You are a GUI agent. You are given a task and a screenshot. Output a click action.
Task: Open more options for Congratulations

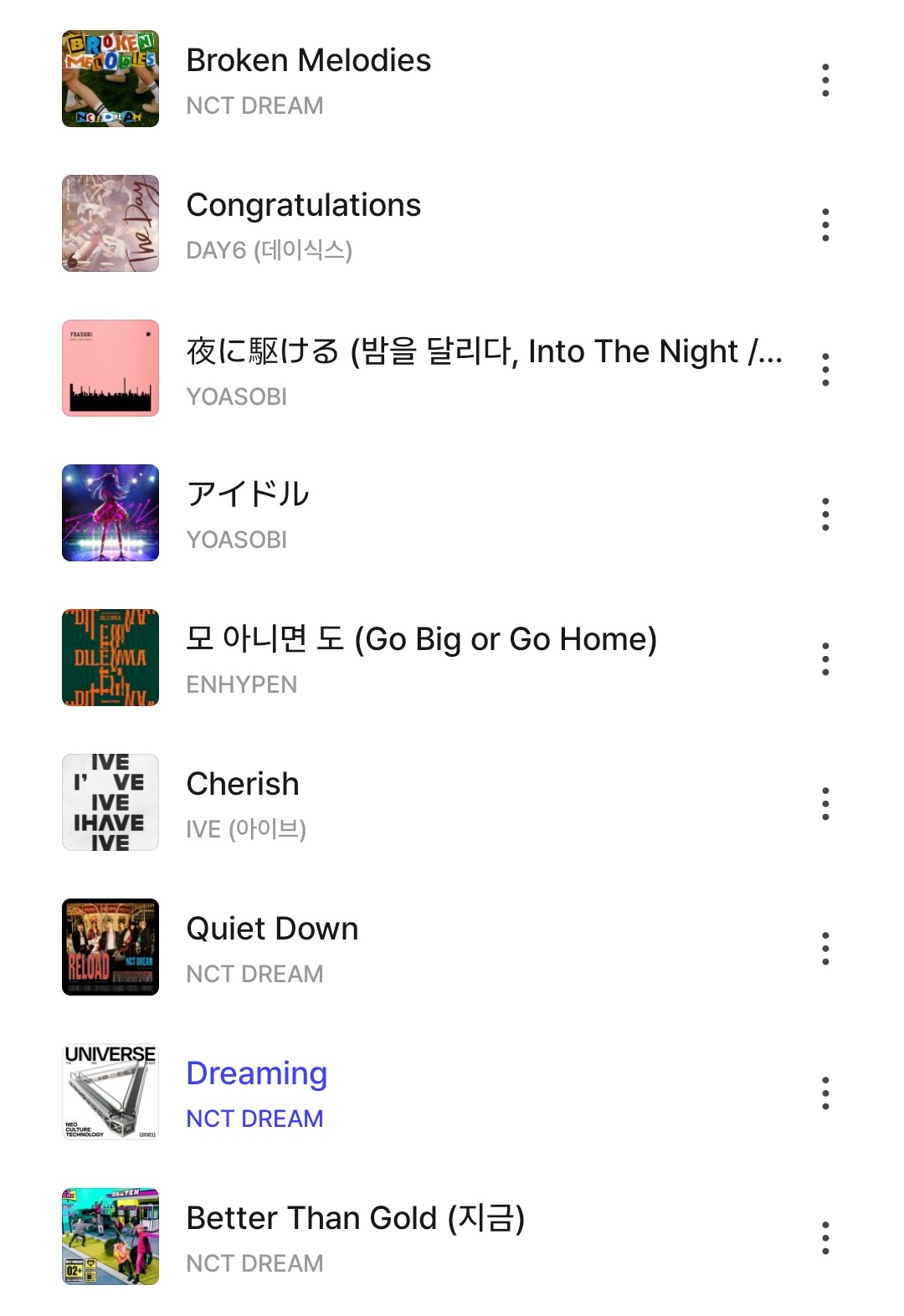tap(825, 225)
